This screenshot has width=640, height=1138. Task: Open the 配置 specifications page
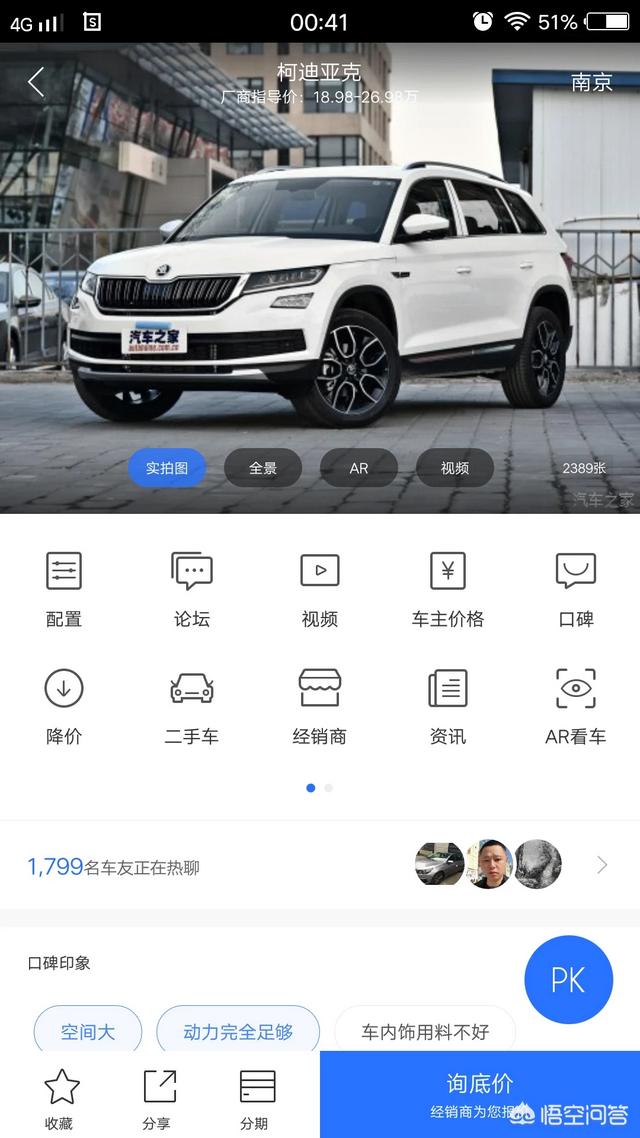click(x=64, y=588)
